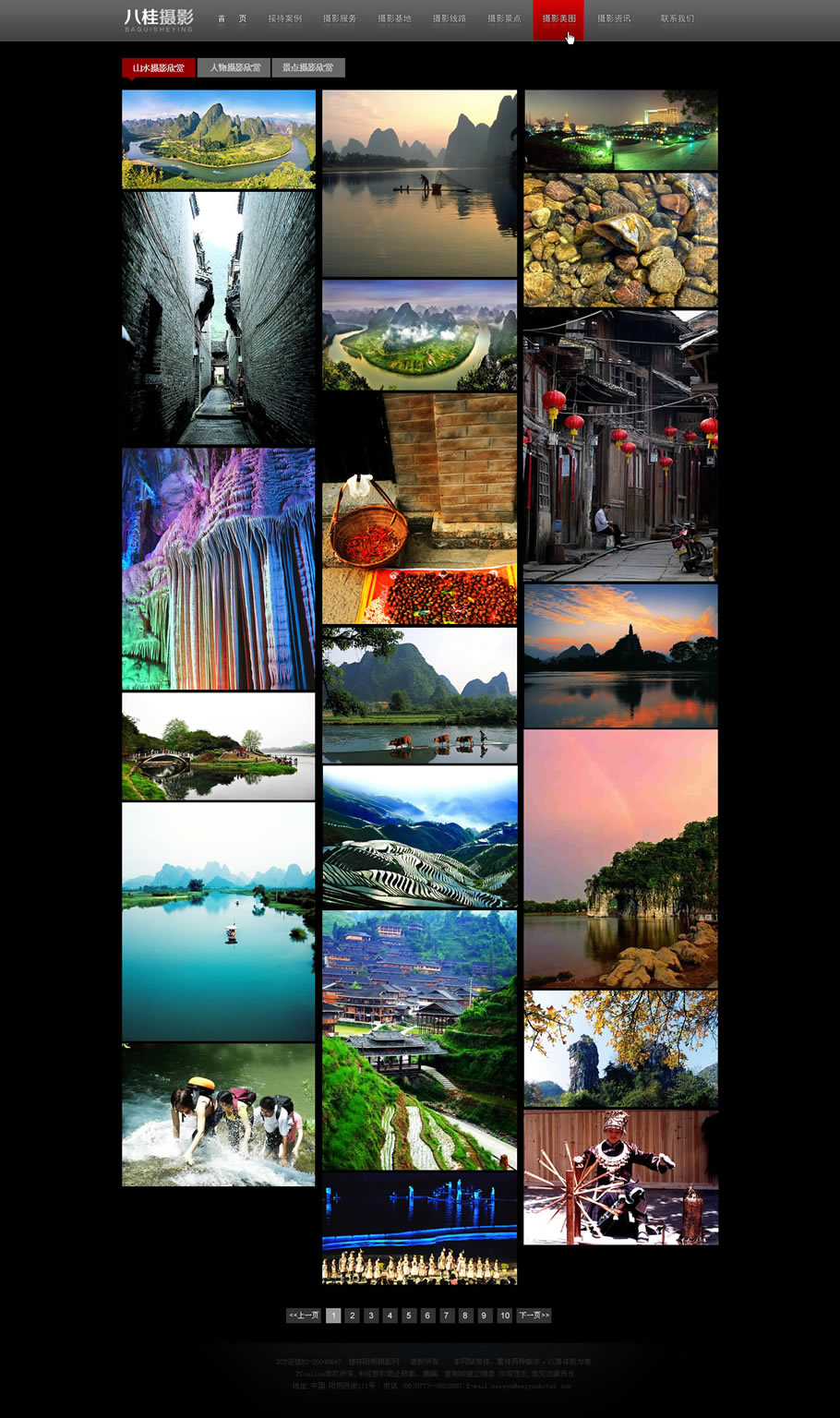This screenshot has width=840, height=1418.
Task: Open the narrow brick alley photo
Action: [x=219, y=318]
